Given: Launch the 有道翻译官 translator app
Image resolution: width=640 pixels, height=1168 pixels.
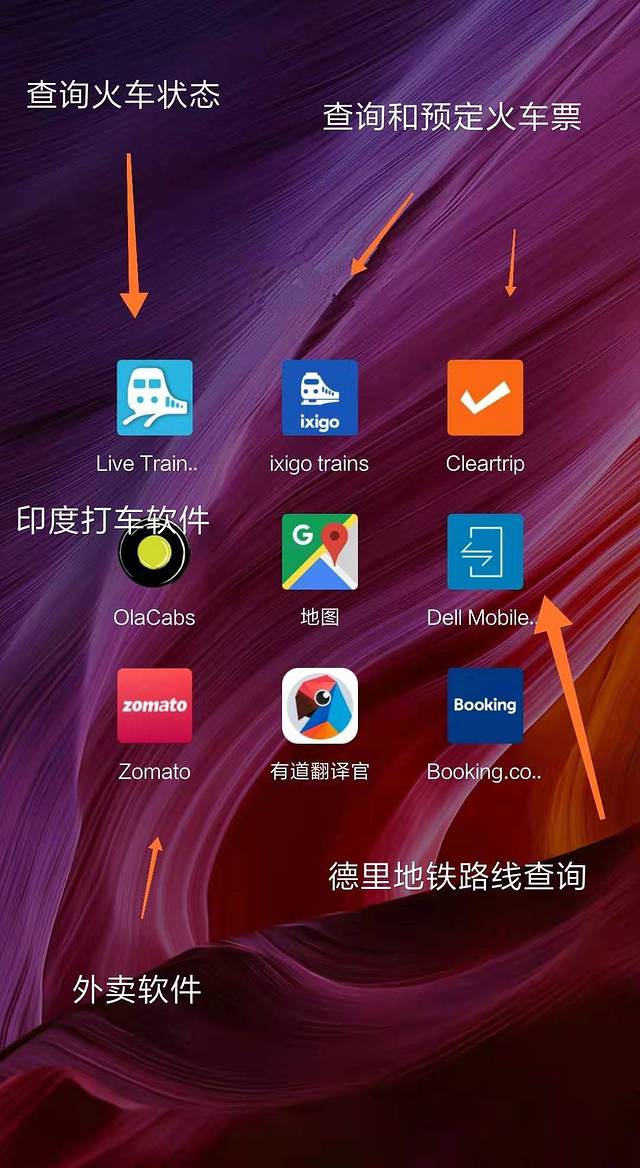Looking at the screenshot, I should [x=319, y=706].
